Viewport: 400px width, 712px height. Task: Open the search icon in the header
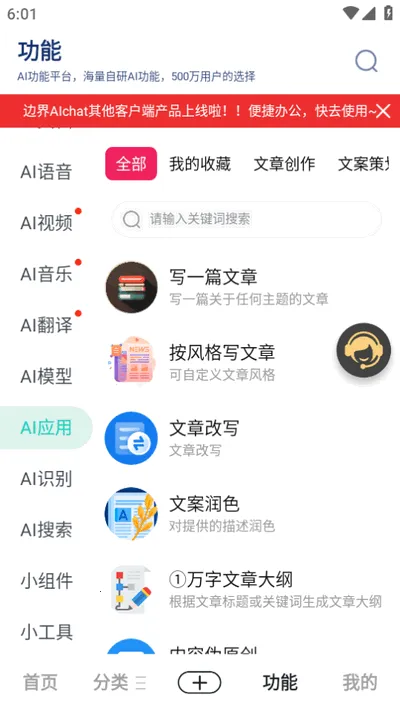click(x=366, y=61)
